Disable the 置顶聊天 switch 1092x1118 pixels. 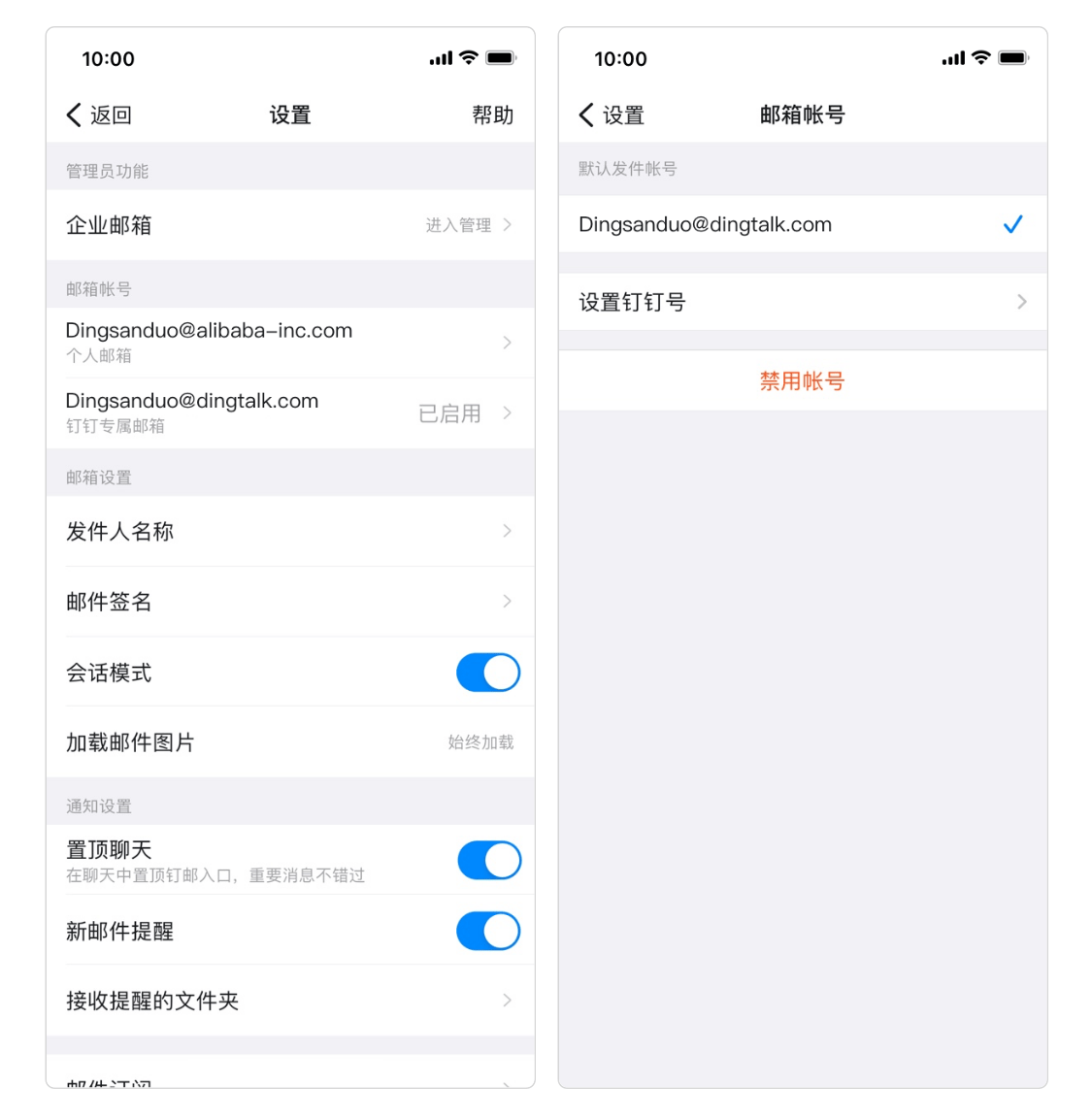(x=488, y=860)
